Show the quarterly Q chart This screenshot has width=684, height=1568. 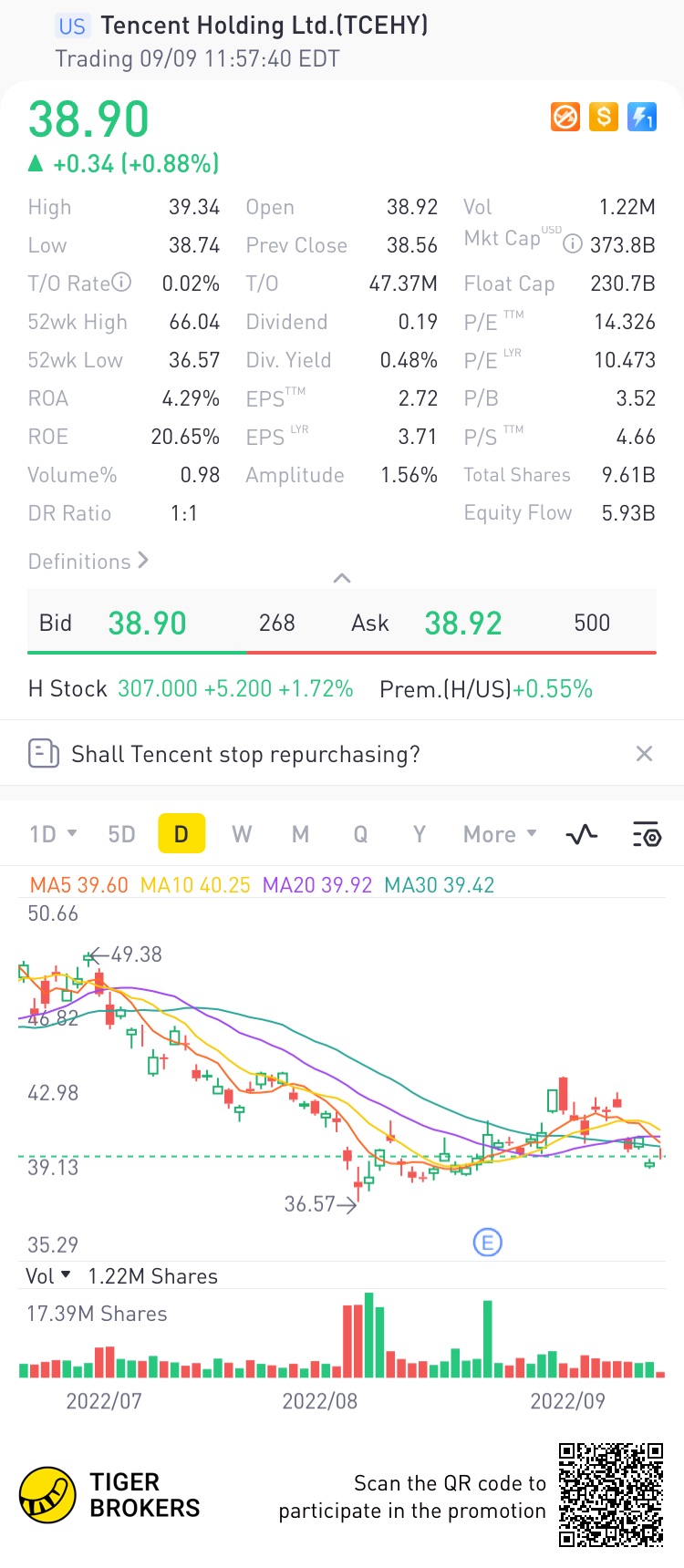tap(360, 834)
